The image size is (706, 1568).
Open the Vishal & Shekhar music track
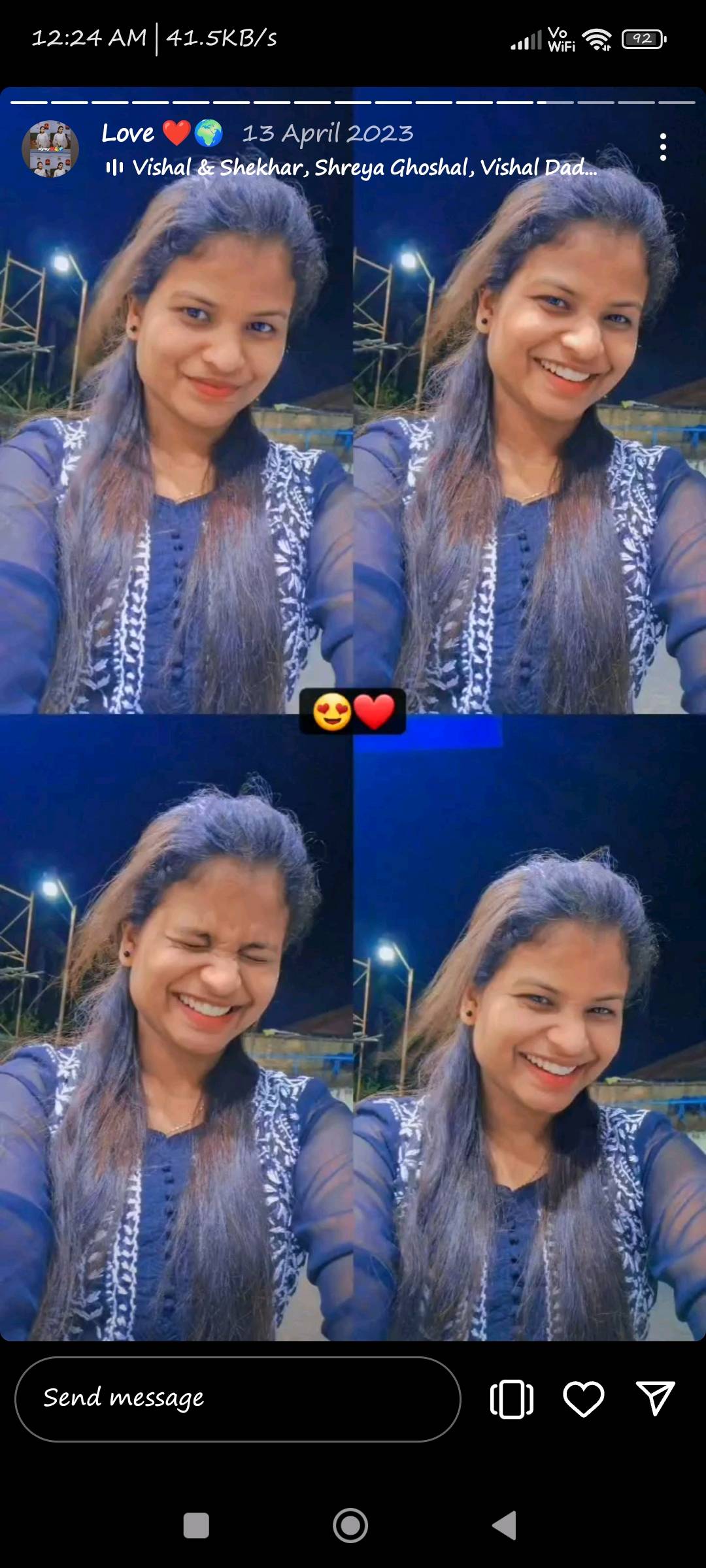coord(352,168)
